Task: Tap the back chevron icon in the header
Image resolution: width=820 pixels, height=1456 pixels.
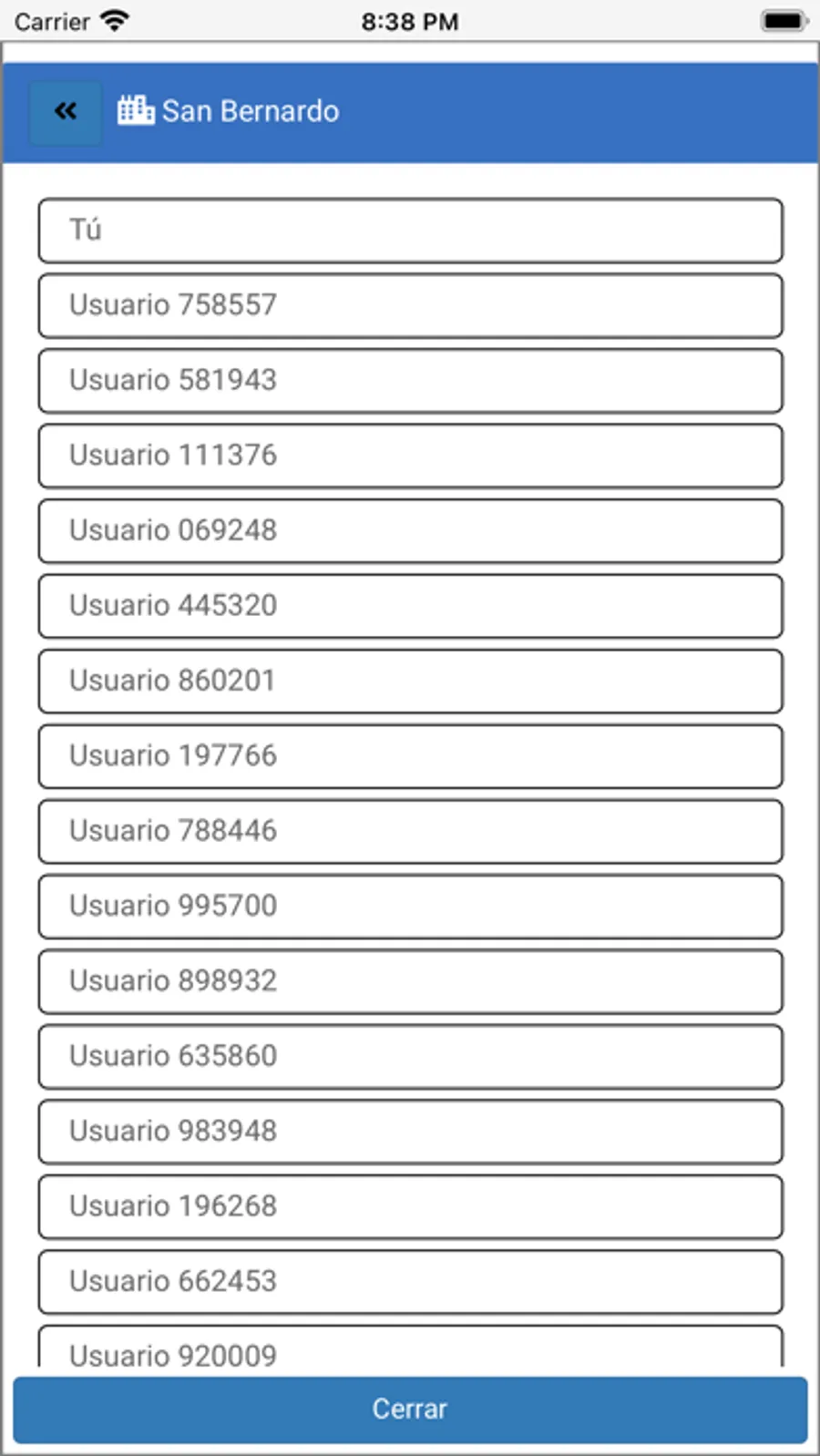Action: tap(65, 110)
